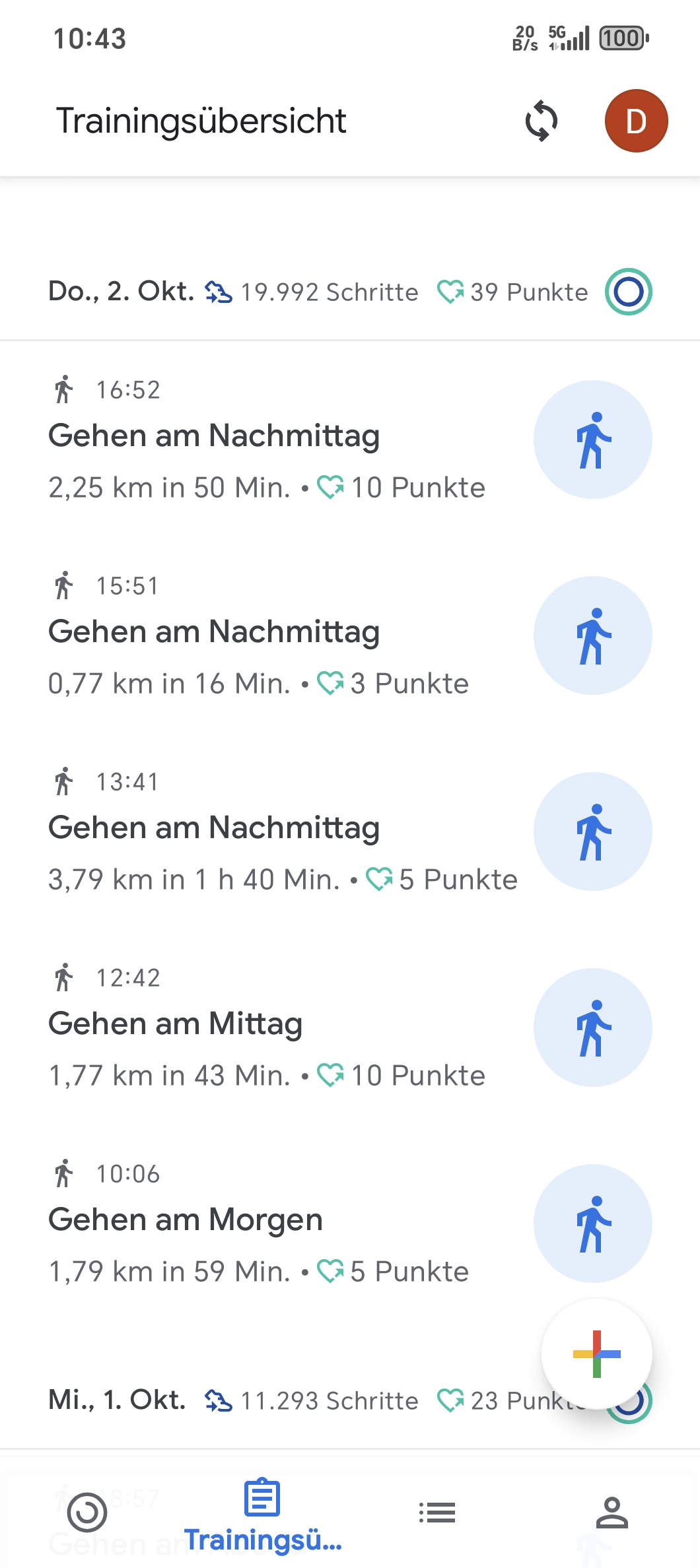Image resolution: width=700 pixels, height=1568 pixels.
Task: Go to the Profile tab
Action: pos(612,1512)
